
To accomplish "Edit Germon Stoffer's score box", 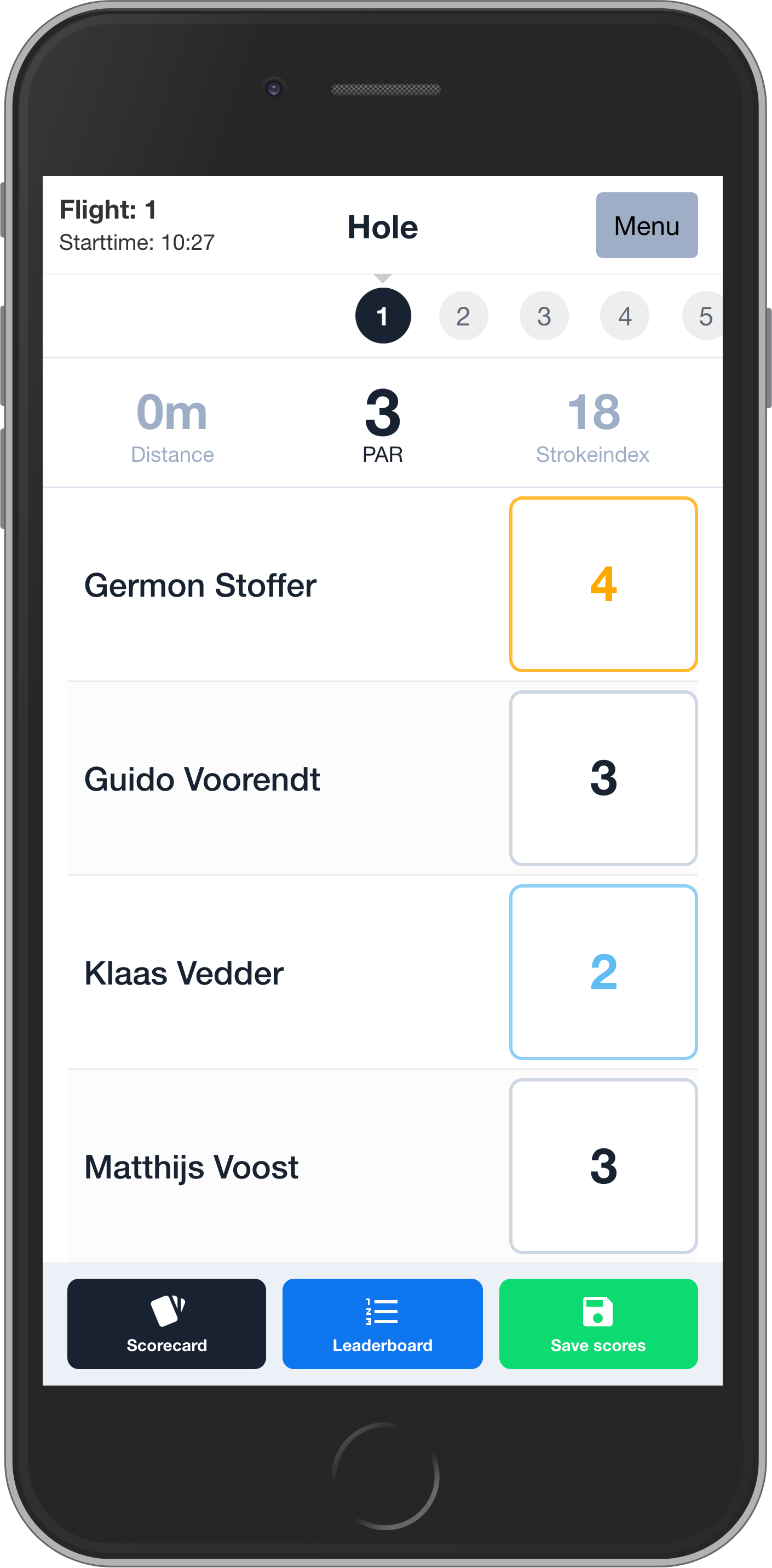I will click(603, 585).
